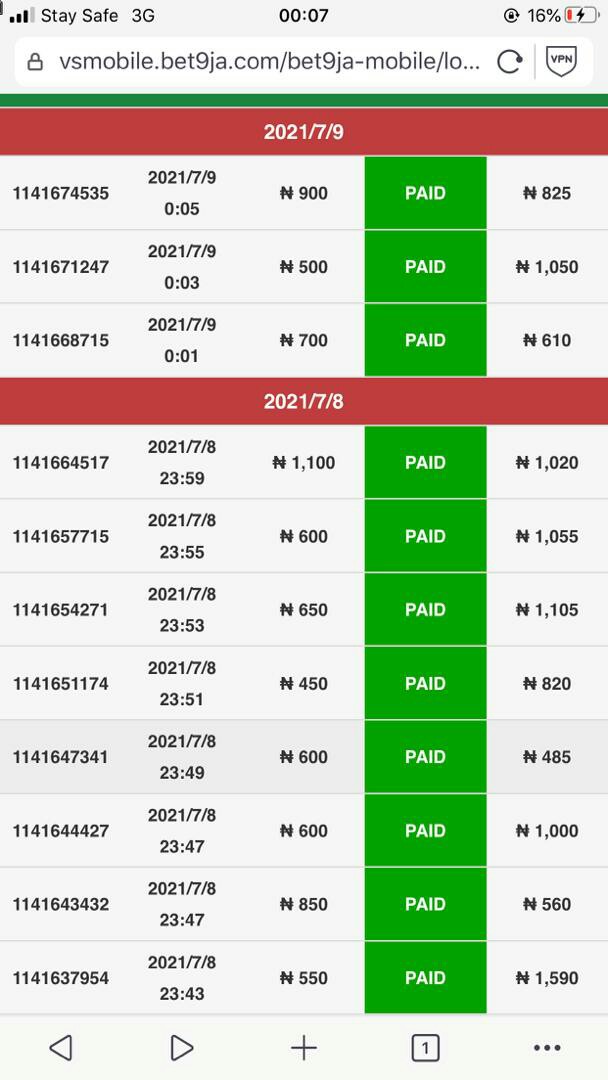Go back with the browser back arrow

[x=61, y=1048]
